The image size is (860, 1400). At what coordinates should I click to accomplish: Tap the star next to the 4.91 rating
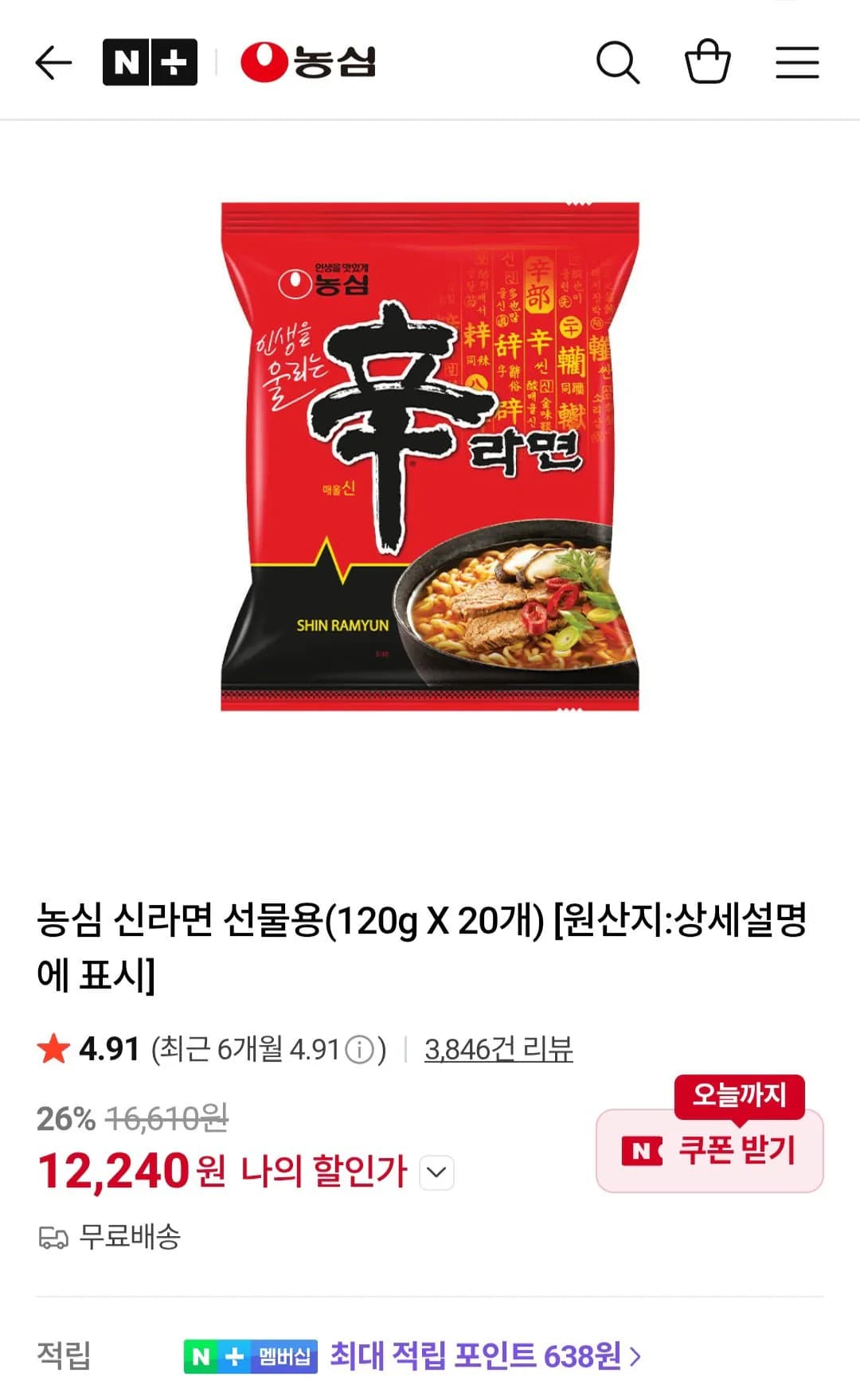click(53, 1049)
